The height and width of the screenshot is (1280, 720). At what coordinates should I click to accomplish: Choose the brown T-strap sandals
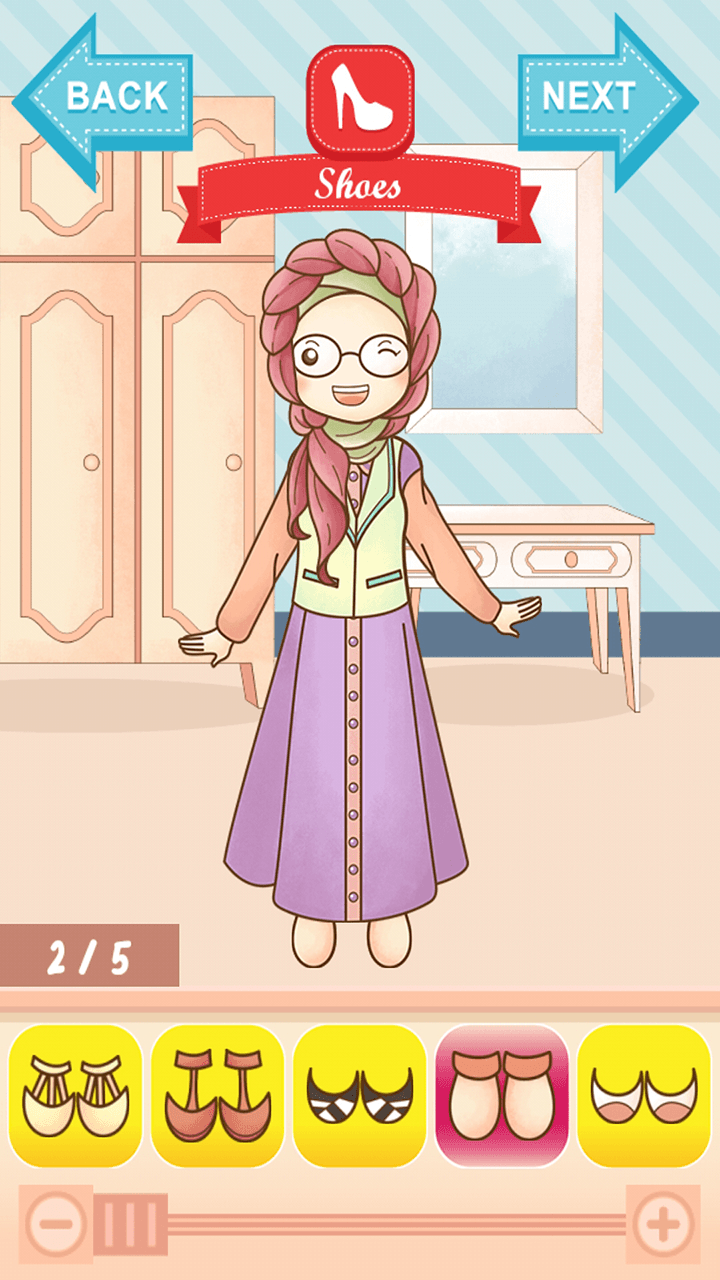tap(218, 1095)
